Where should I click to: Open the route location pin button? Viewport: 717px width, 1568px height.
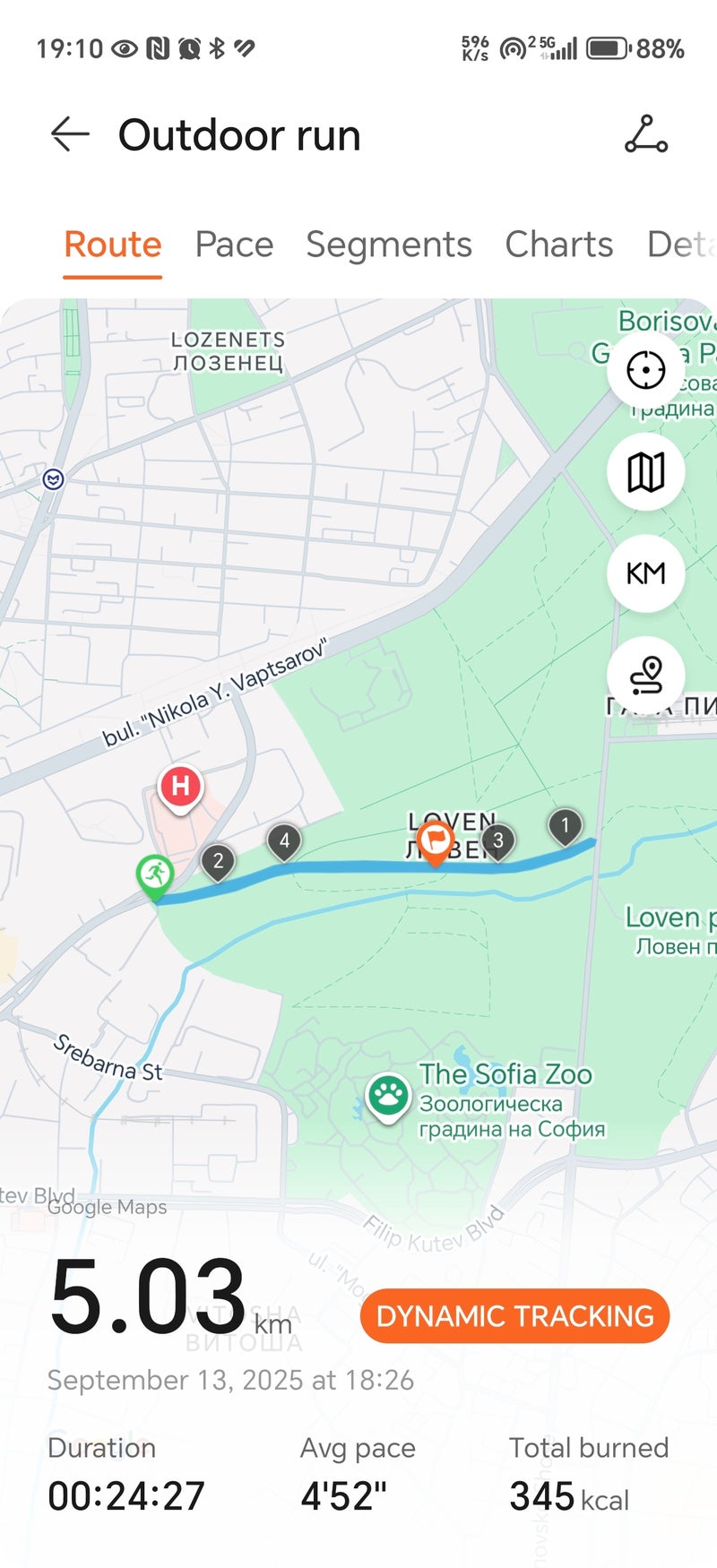click(645, 675)
